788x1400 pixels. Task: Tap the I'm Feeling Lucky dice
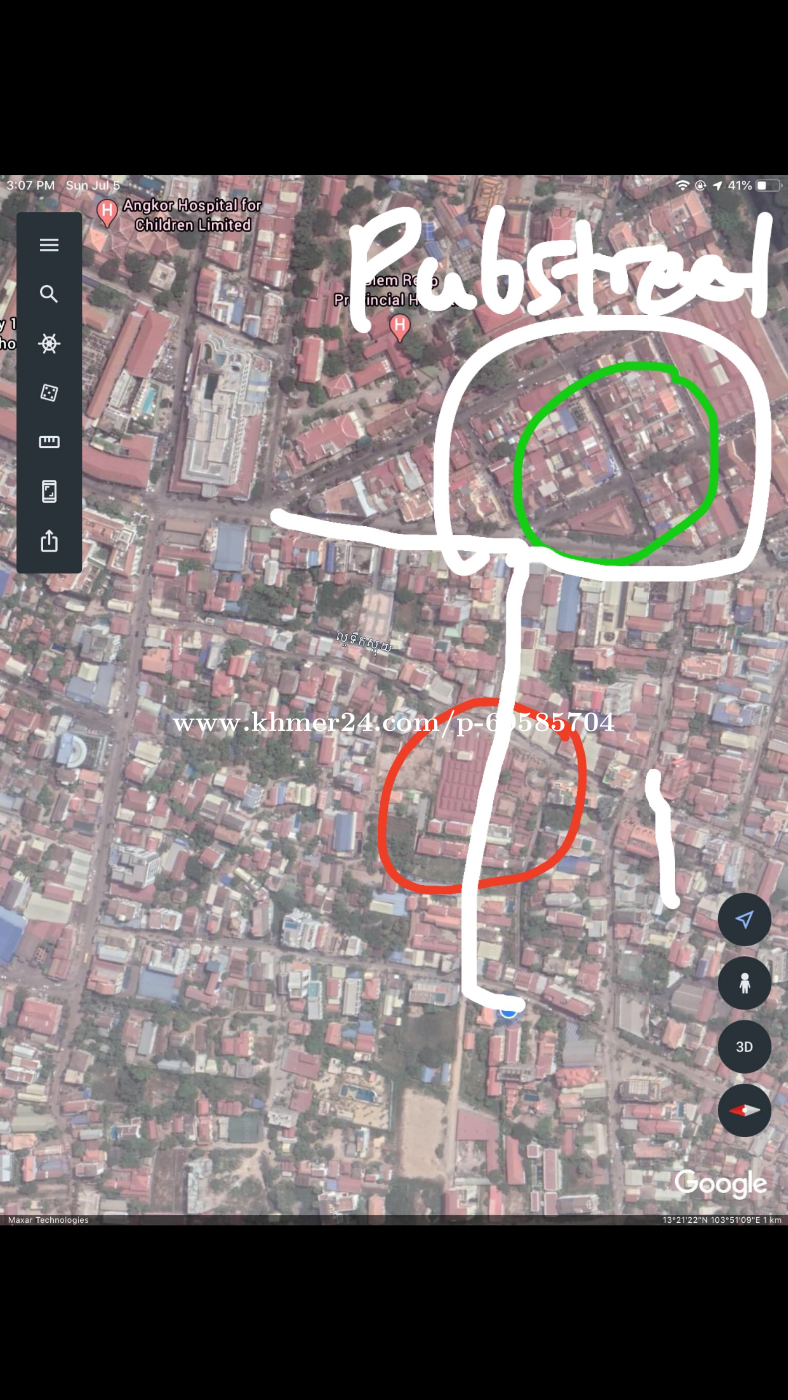[49, 393]
